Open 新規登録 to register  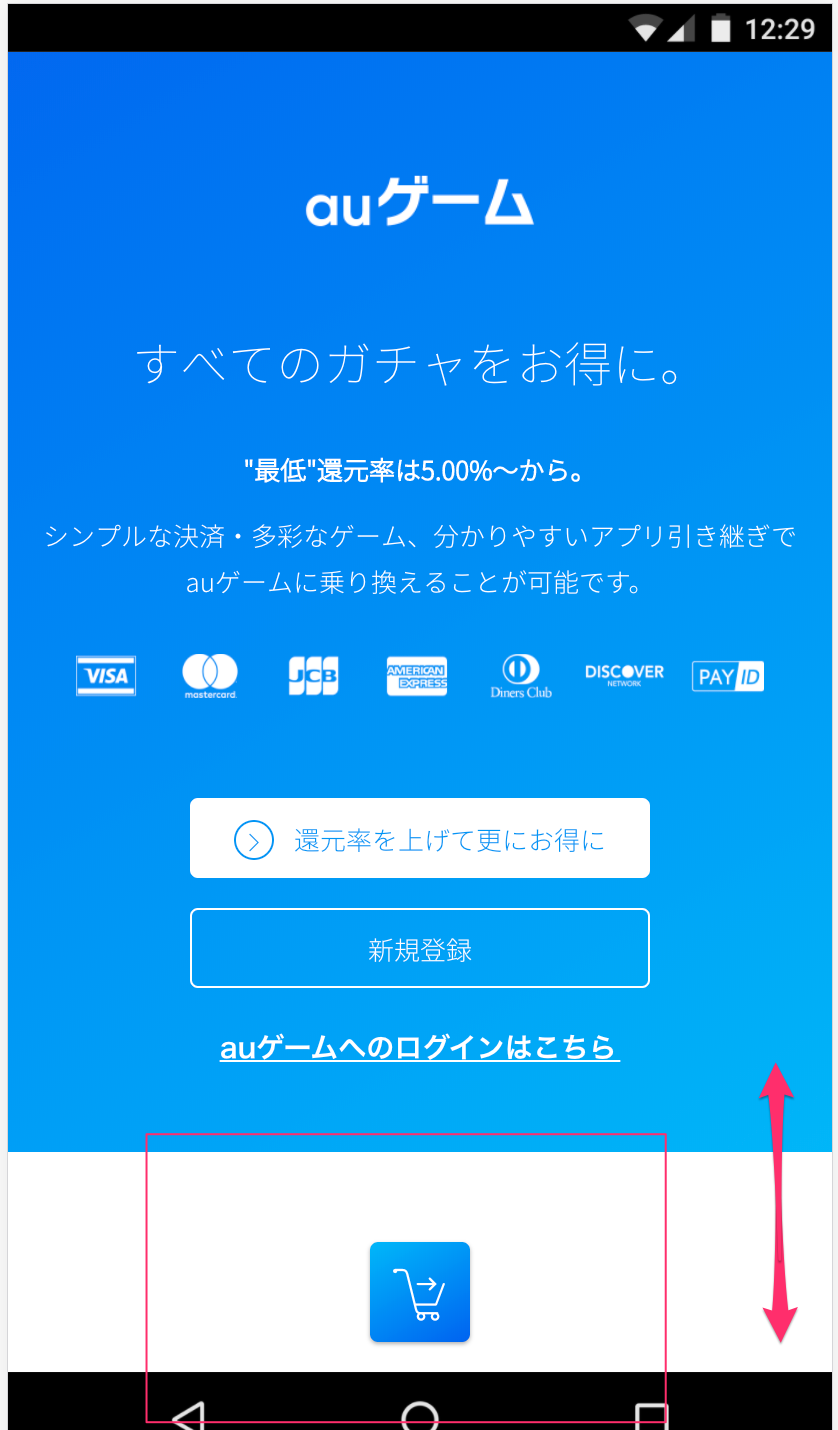[x=419, y=948]
